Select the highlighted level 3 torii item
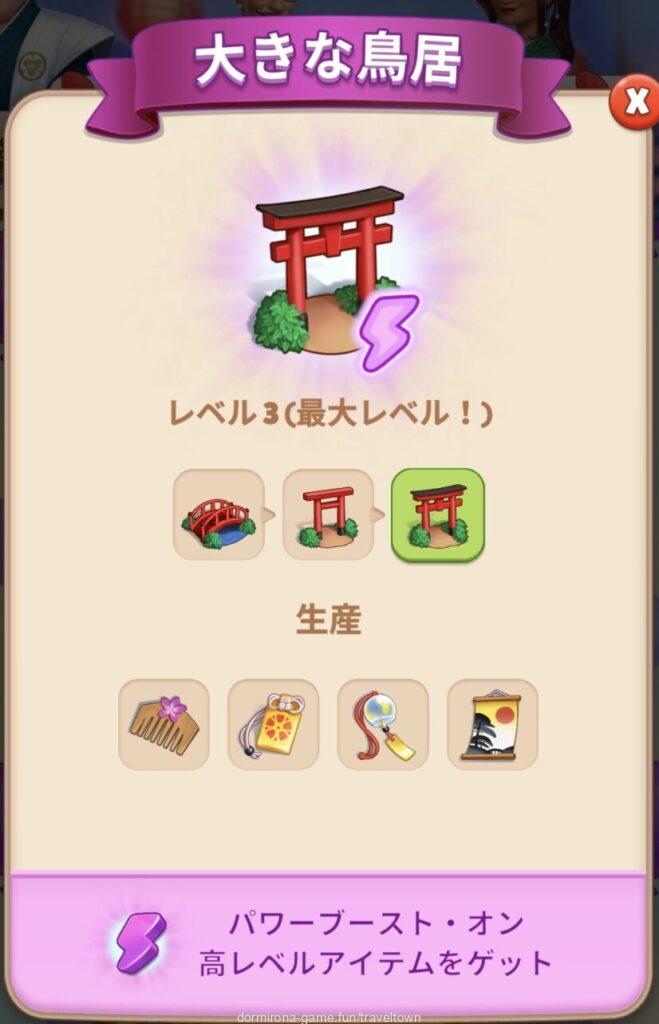659x1024 pixels. 437,515
